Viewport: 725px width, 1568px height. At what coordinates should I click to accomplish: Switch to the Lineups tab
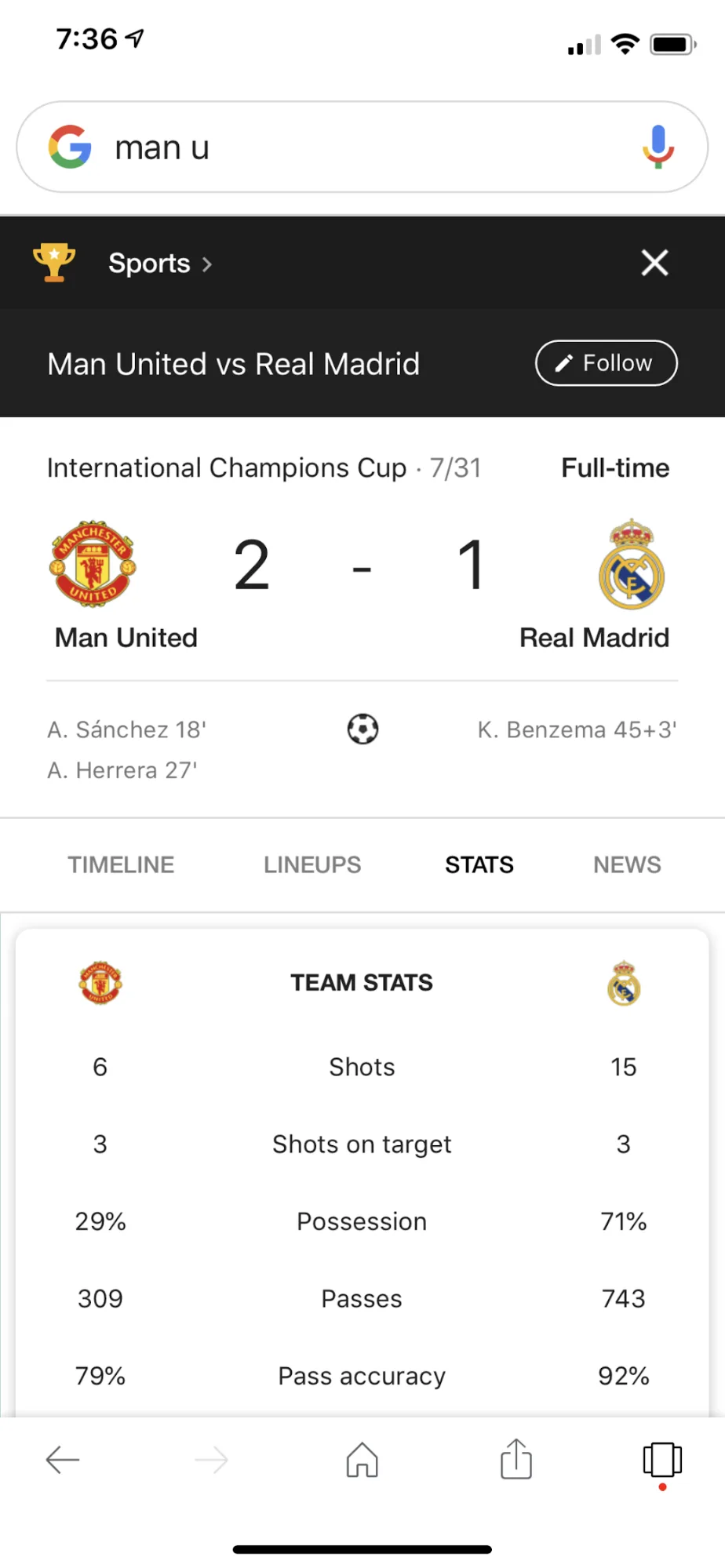(312, 864)
